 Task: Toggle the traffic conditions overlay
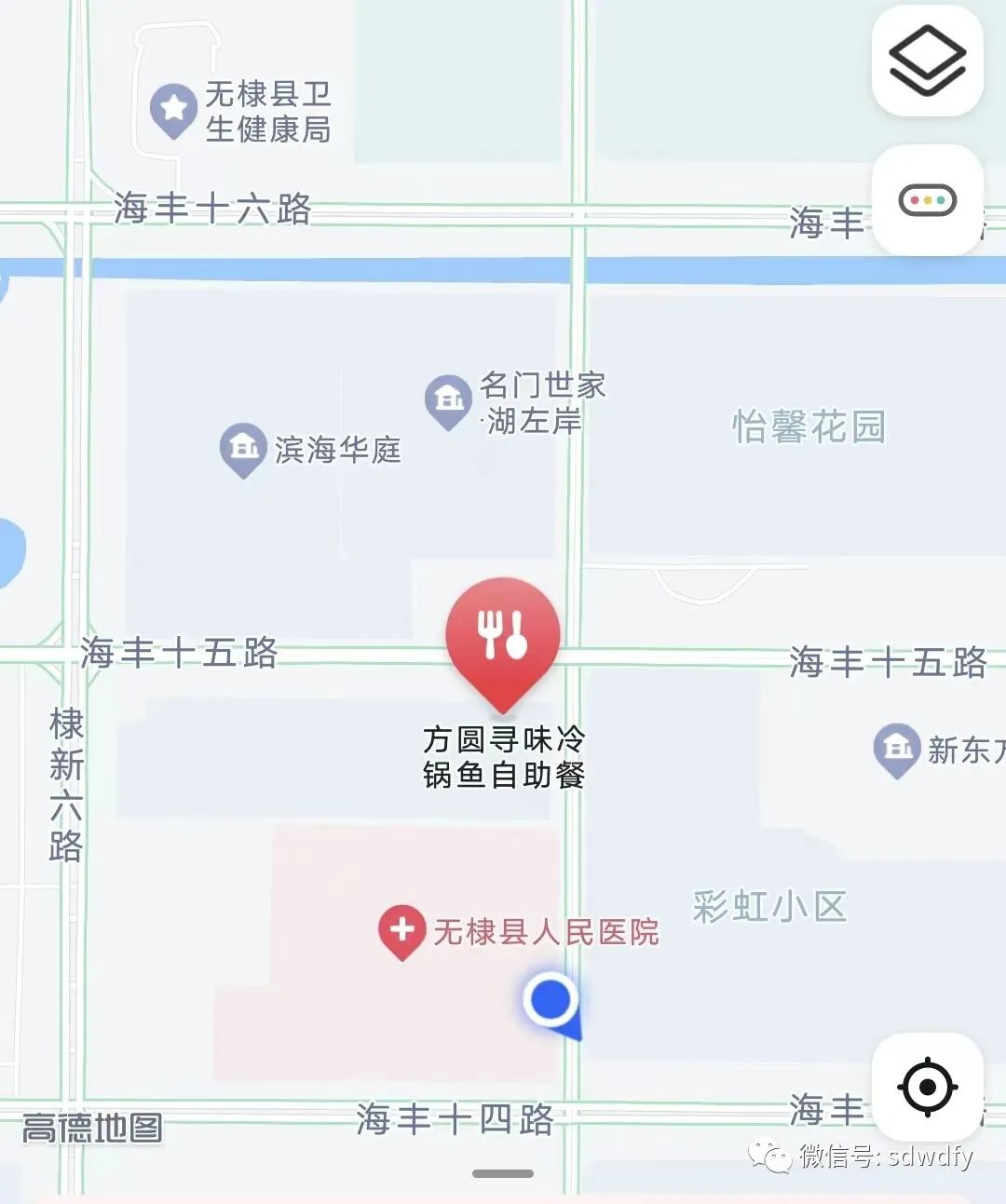tap(927, 200)
